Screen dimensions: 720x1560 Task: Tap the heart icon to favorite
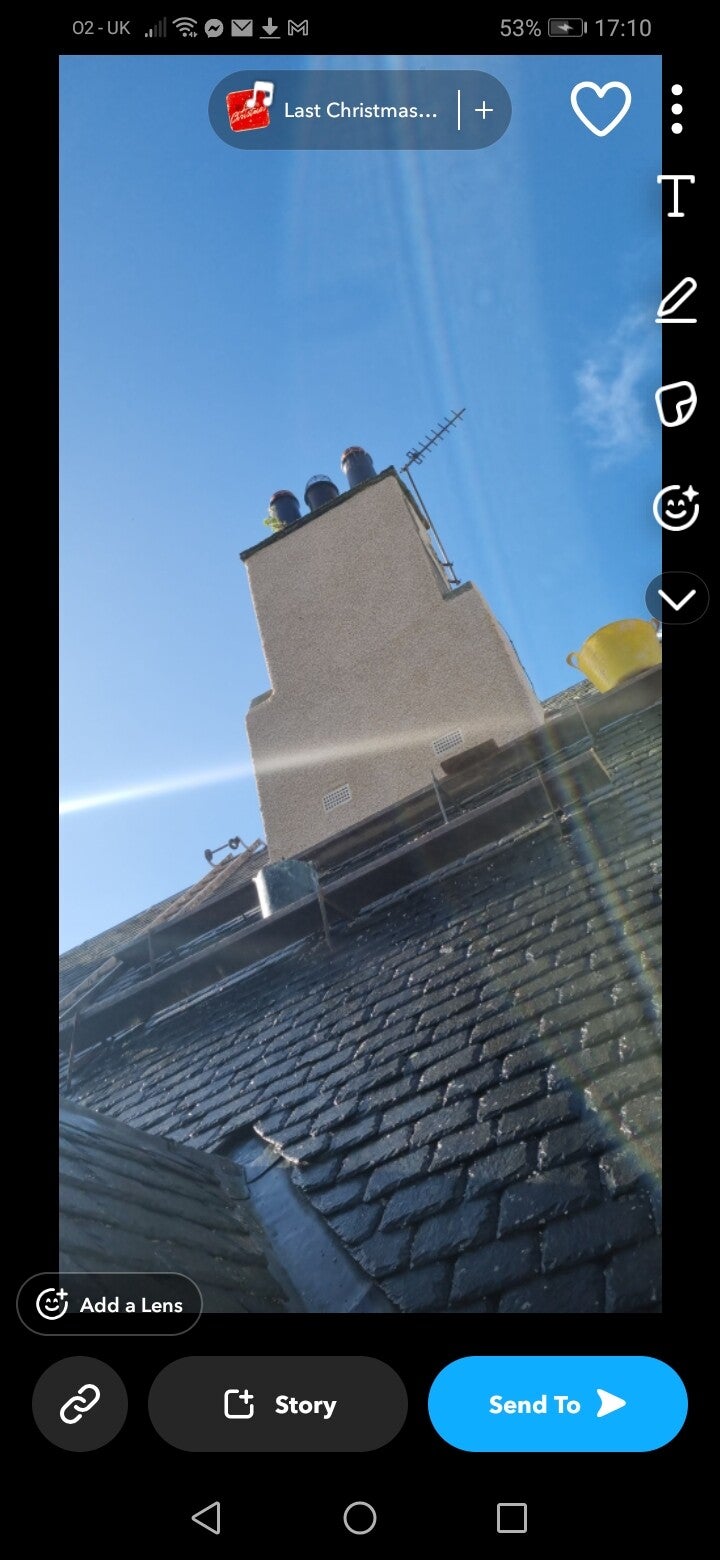point(601,109)
